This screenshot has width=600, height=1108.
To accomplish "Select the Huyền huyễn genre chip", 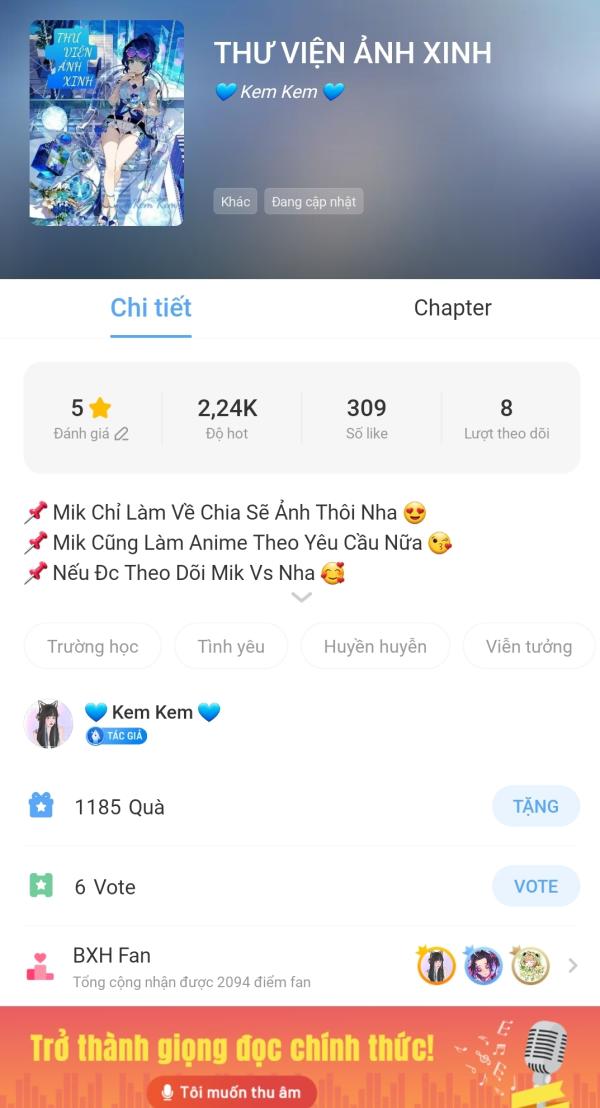I will click(x=375, y=646).
